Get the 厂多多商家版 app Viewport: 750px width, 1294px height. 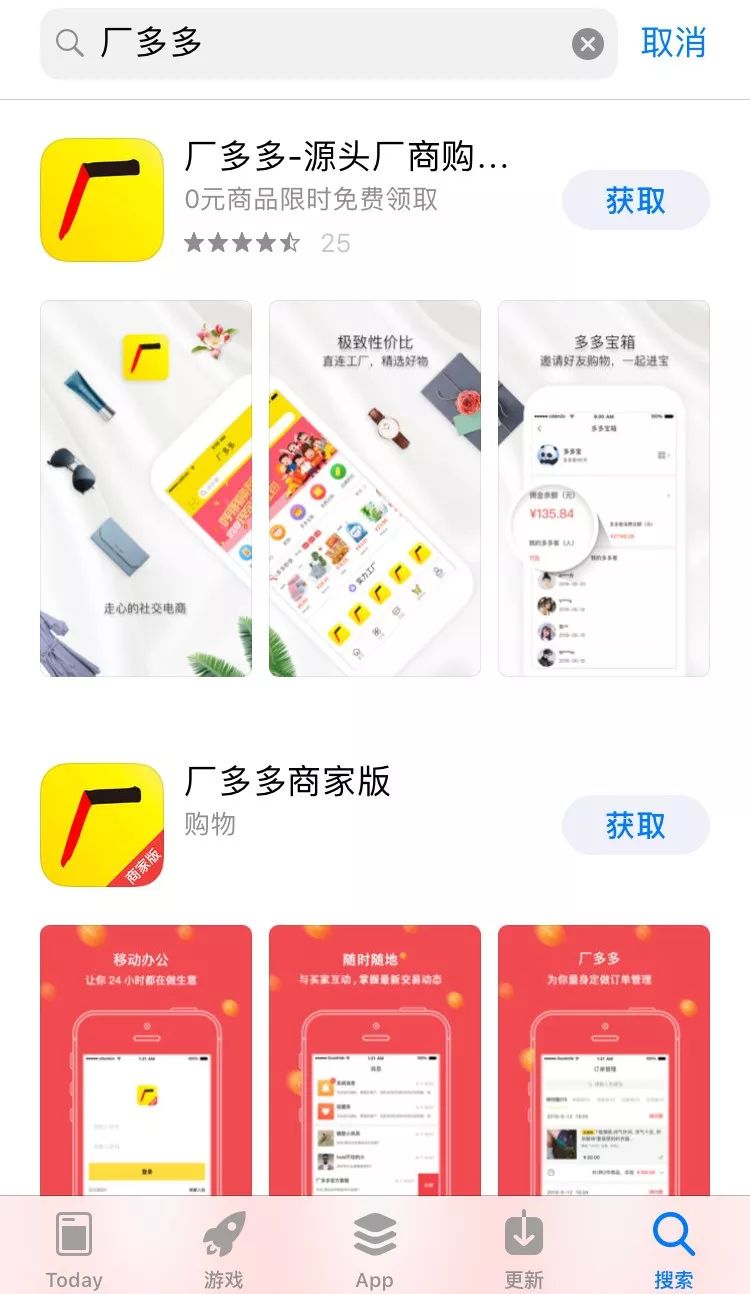click(x=635, y=825)
